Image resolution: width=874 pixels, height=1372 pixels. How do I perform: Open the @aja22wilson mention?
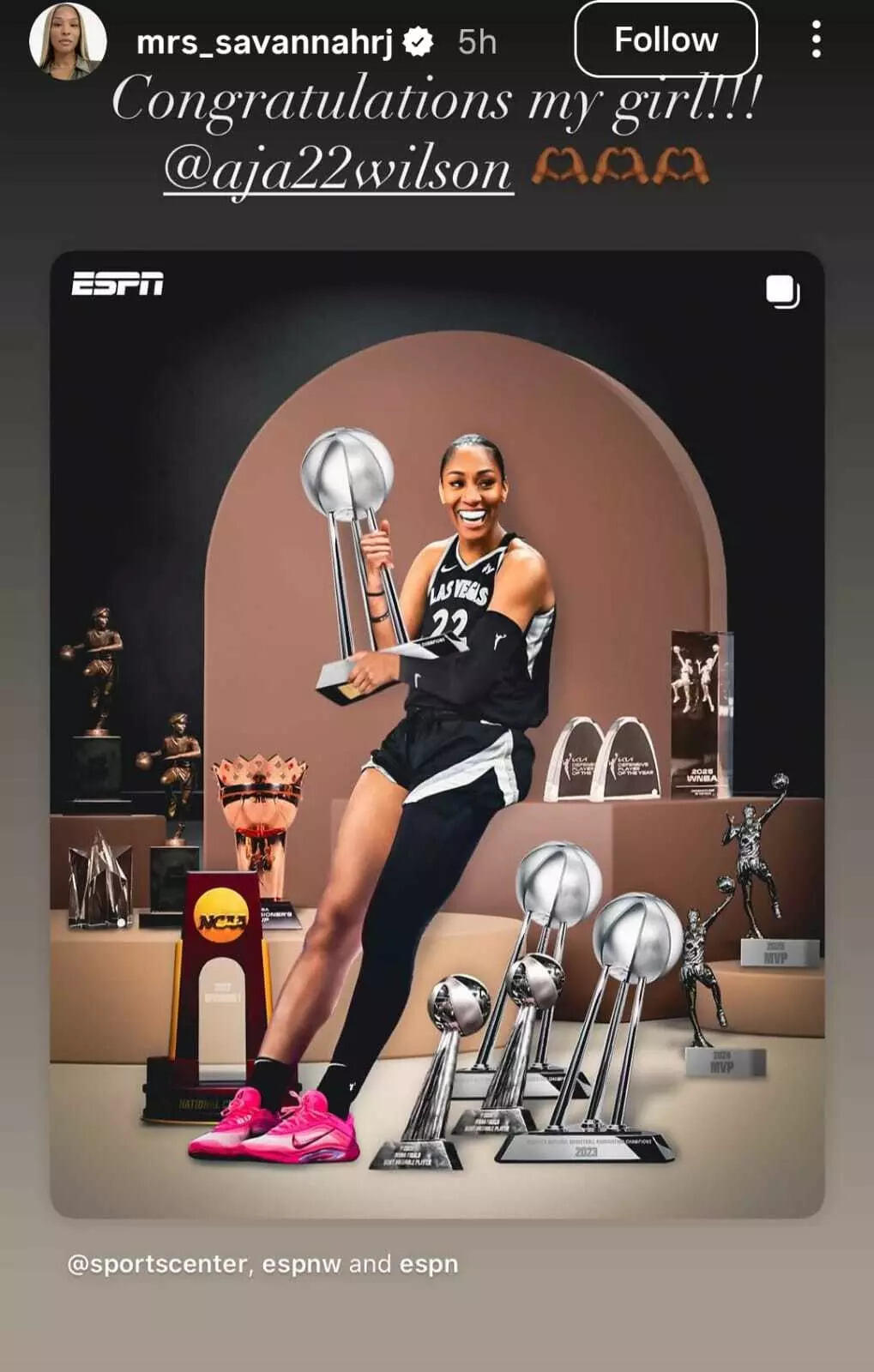338,169
